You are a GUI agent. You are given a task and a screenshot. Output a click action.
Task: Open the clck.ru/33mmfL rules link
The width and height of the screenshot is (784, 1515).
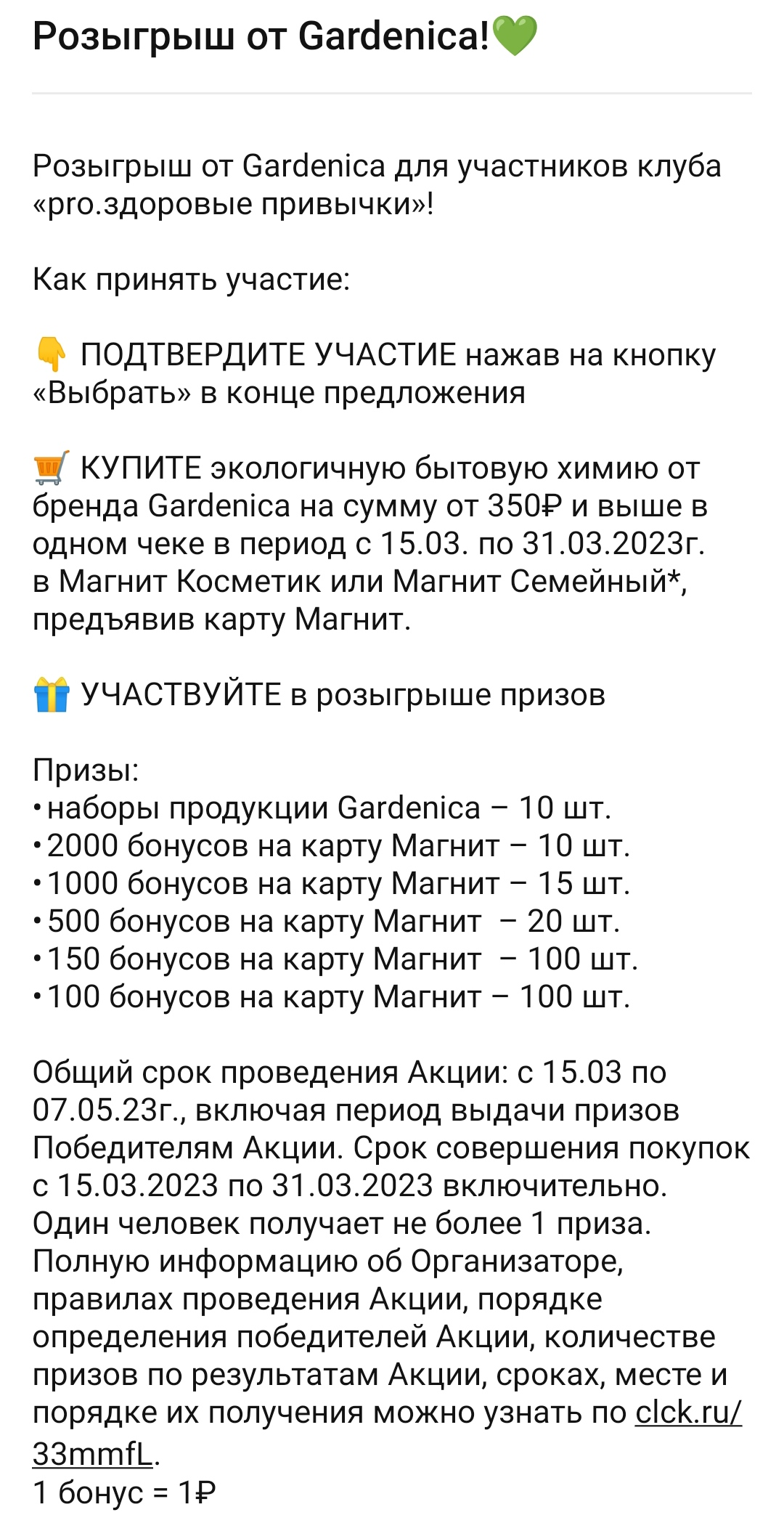coord(687,1413)
